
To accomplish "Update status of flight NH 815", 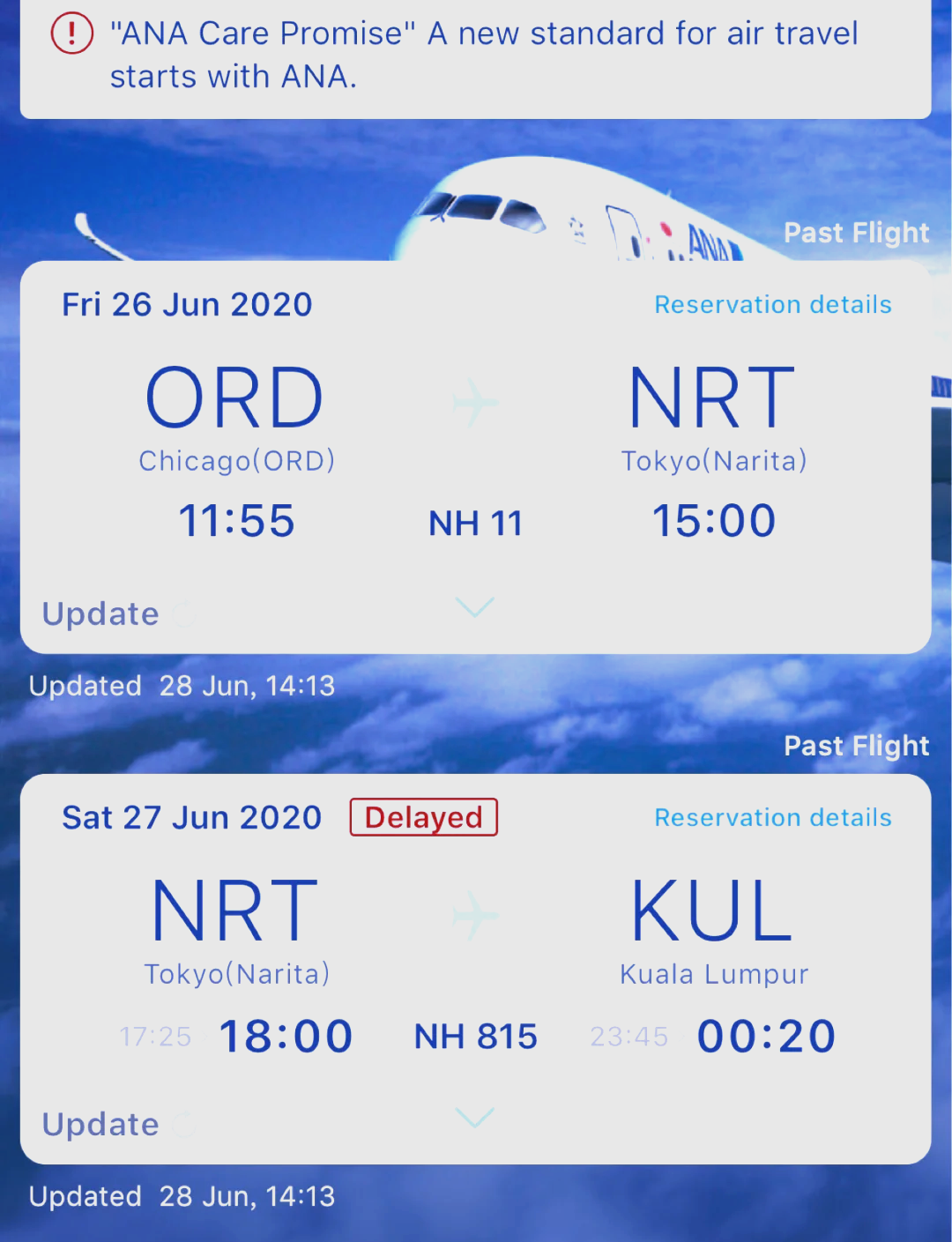I will [101, 1125].
